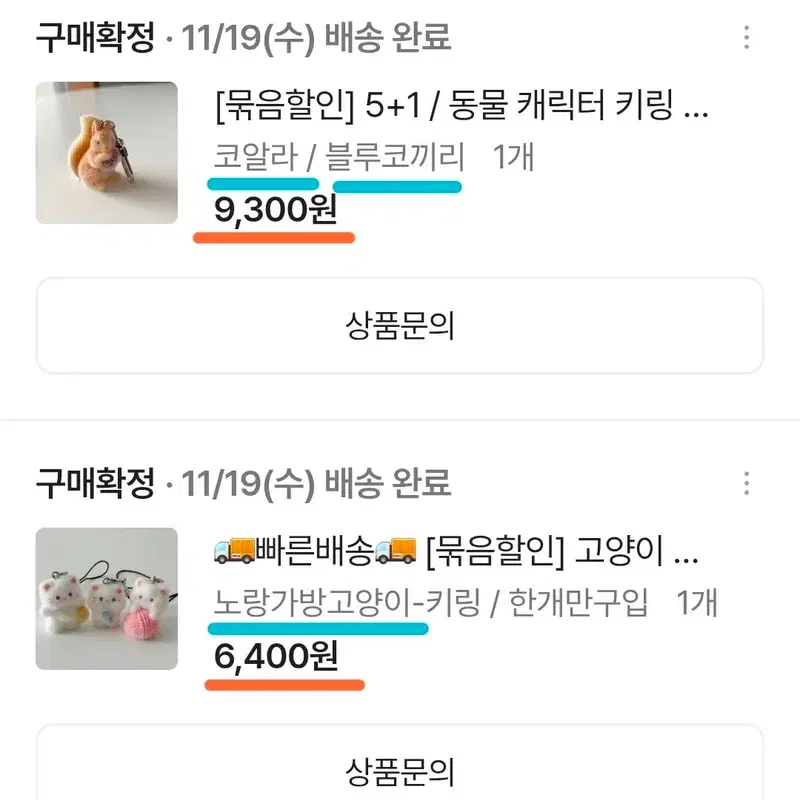Open the squirrel keyring product thumbnail
The image size is (800, 800).
(x=107, y=153)
